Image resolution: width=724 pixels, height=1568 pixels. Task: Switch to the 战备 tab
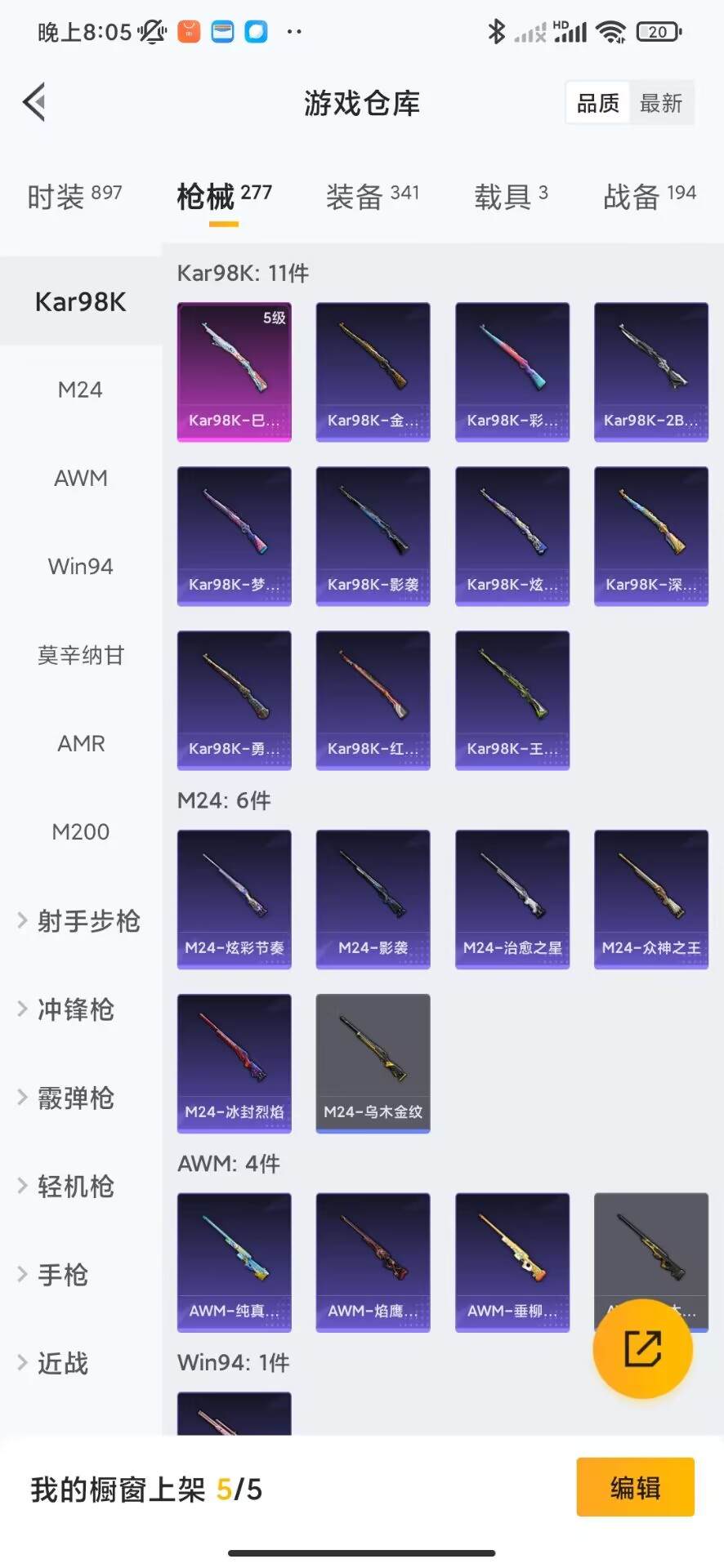tap(649, 196)
